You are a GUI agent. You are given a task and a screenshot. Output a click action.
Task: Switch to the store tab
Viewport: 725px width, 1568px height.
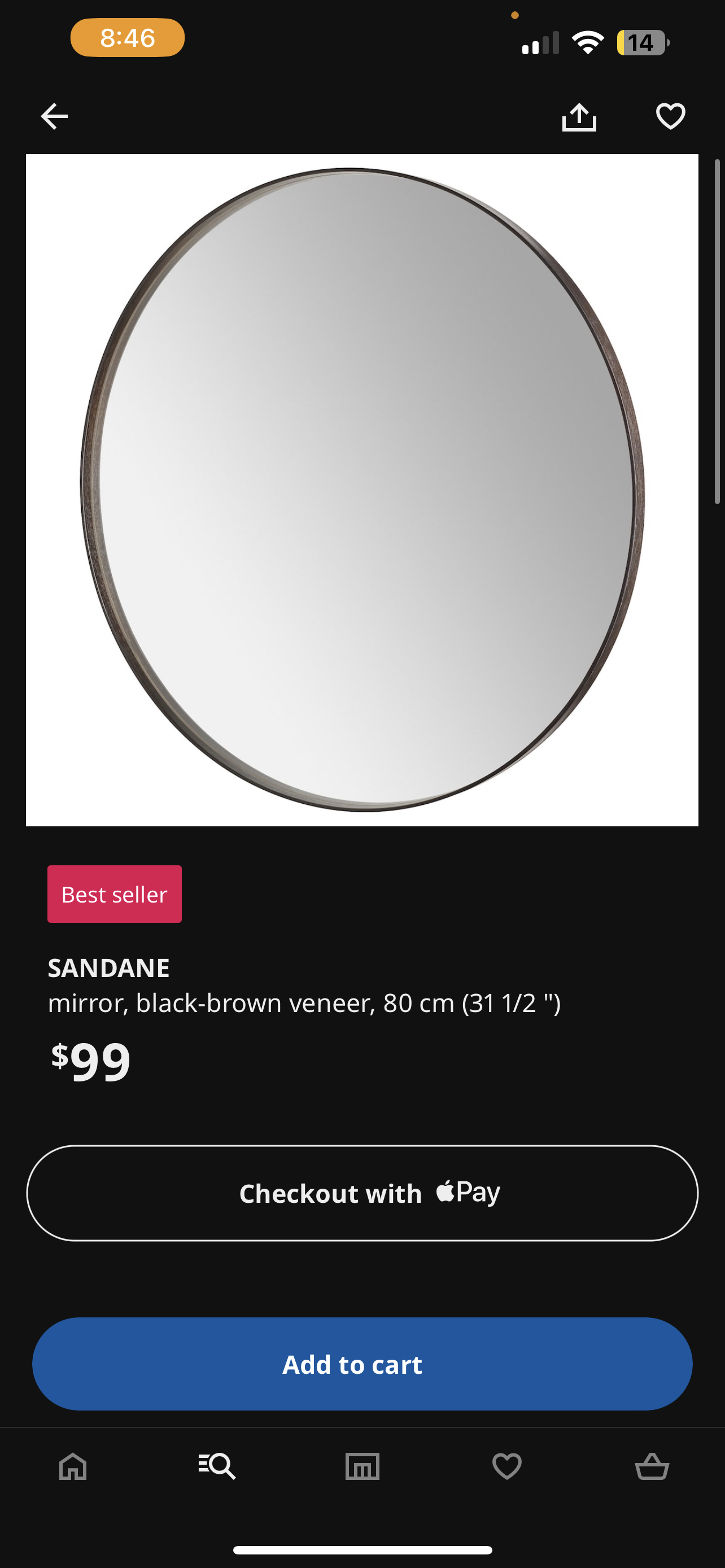[x=362, y=1466]
